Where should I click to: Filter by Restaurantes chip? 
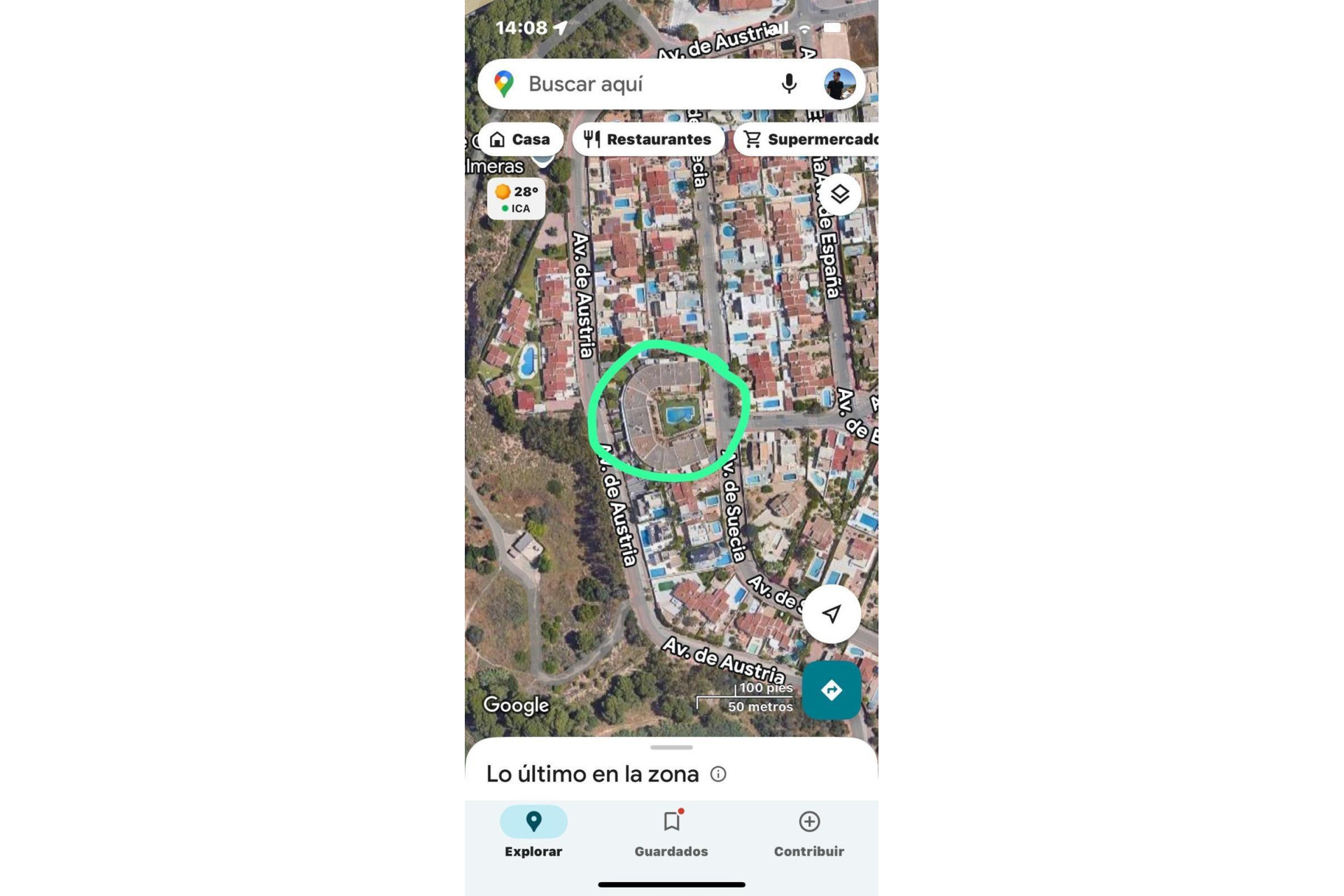(647, 139)
